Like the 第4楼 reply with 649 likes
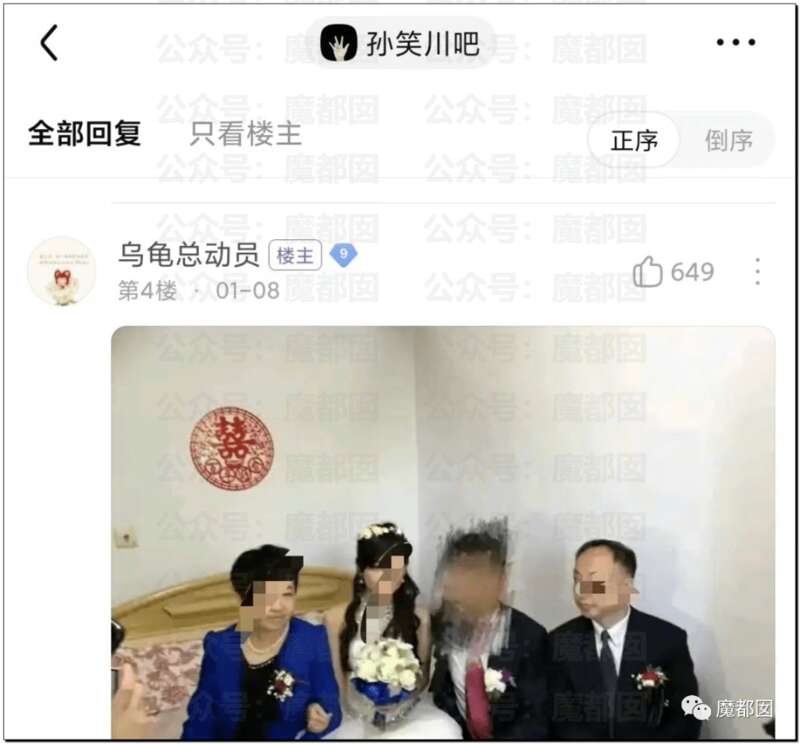 [650, 271]
